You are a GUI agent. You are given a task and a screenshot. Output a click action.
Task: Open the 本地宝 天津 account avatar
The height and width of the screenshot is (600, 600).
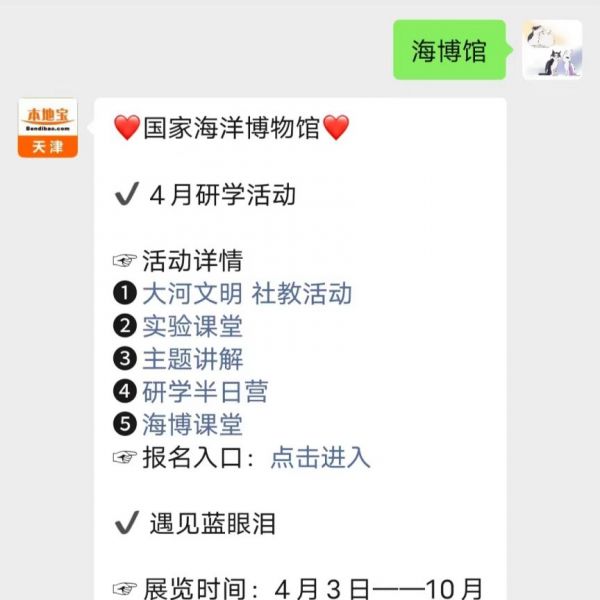[x=47, y=128]
